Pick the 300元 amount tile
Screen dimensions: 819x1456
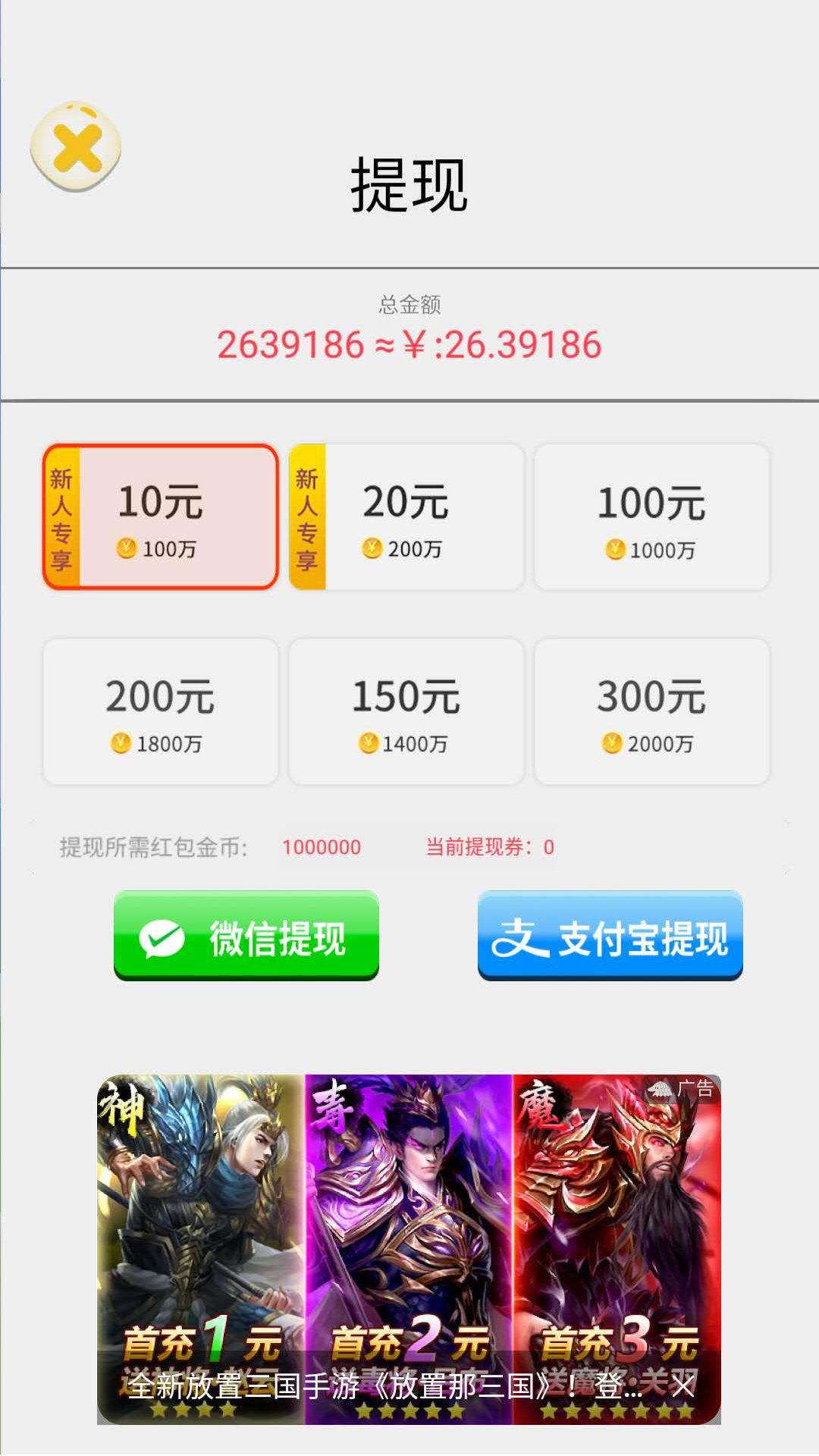tap(652, 711)
